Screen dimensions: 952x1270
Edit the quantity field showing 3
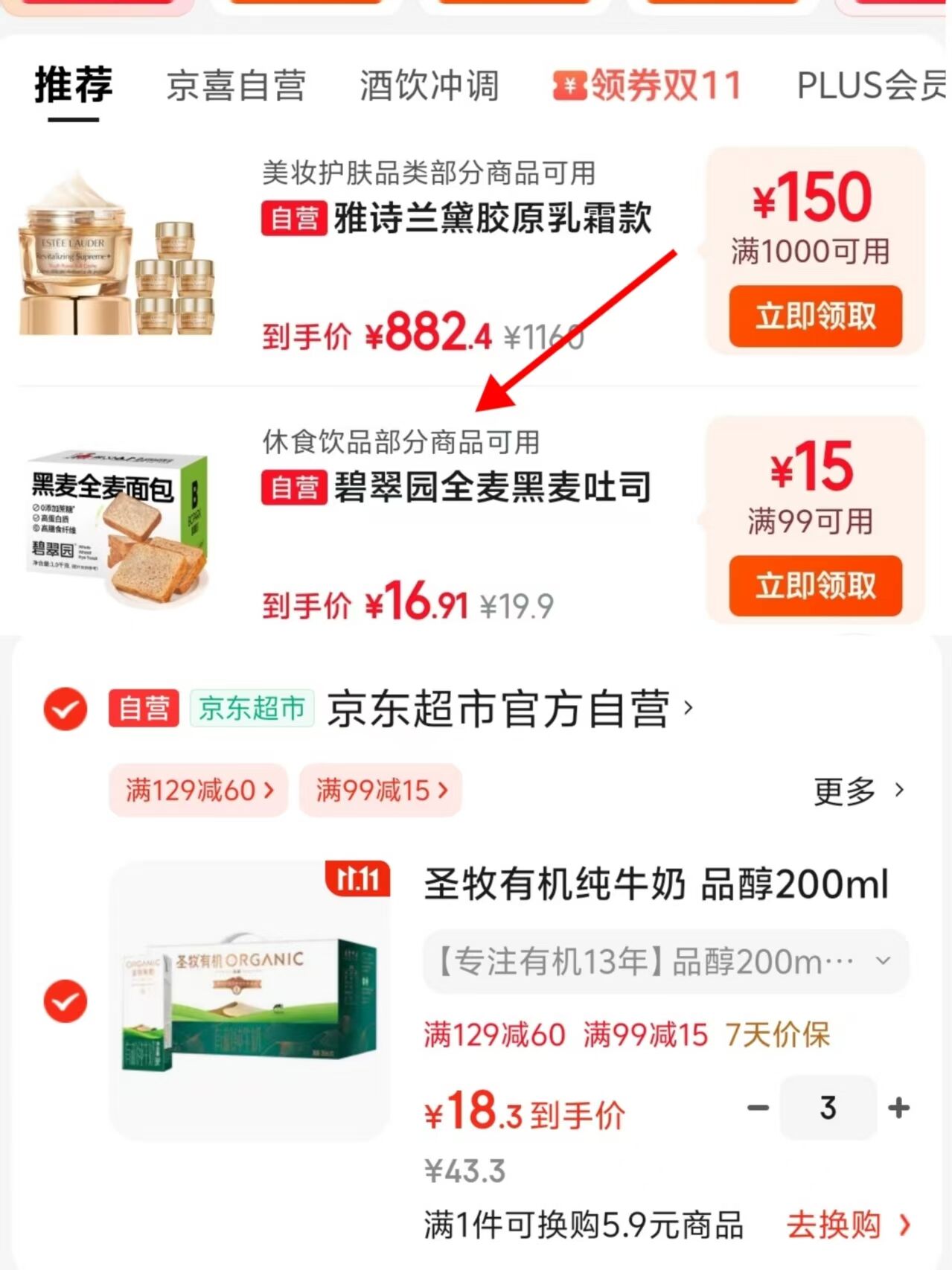[x=828, y=1108]
